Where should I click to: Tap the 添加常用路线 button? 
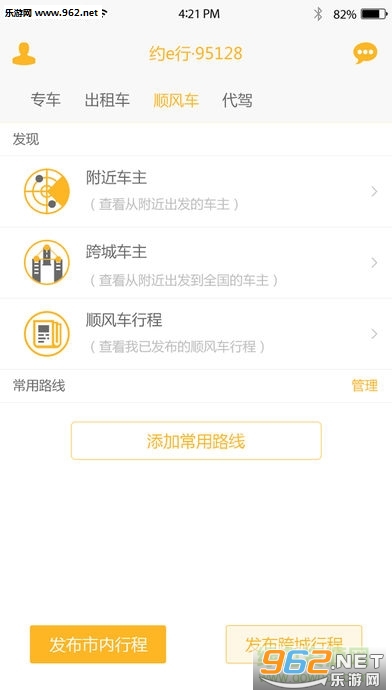(x=196, y=441)
